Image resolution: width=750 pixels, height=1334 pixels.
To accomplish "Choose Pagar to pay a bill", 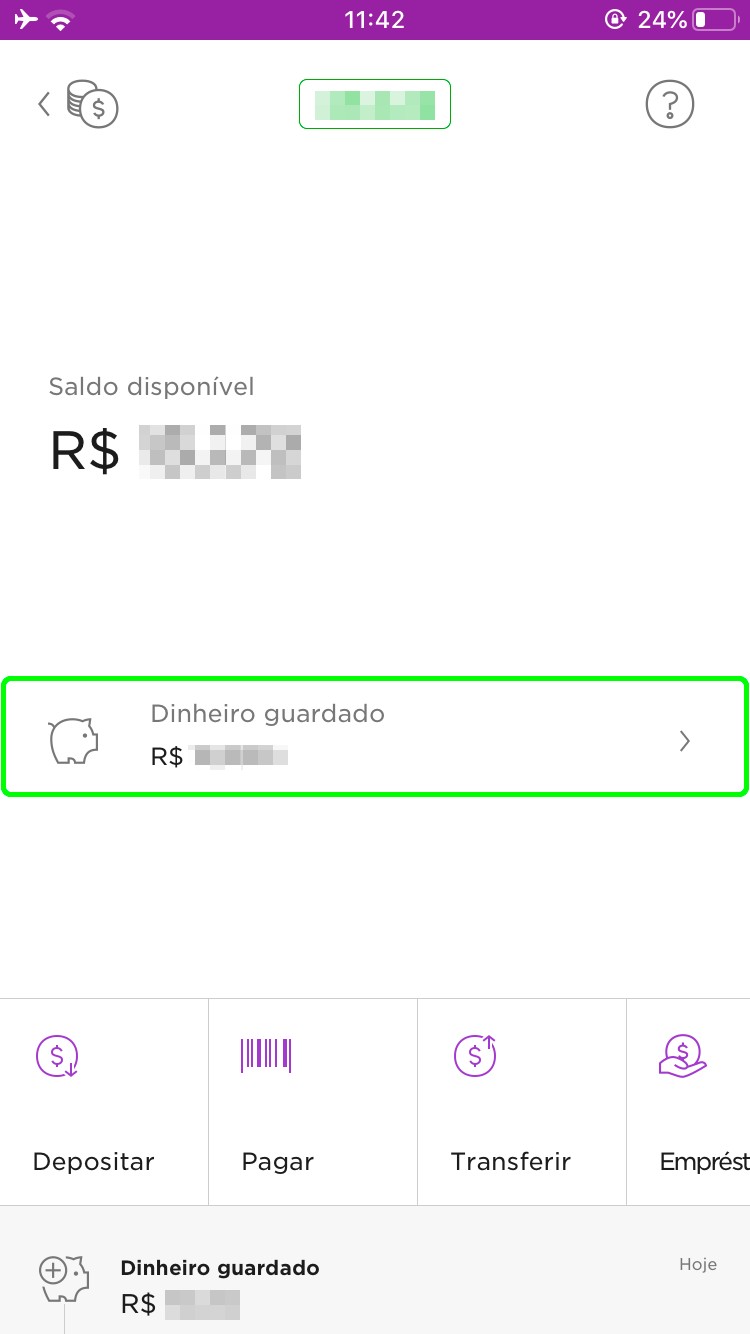I will pyautogui.click(x=277, y=1102).
